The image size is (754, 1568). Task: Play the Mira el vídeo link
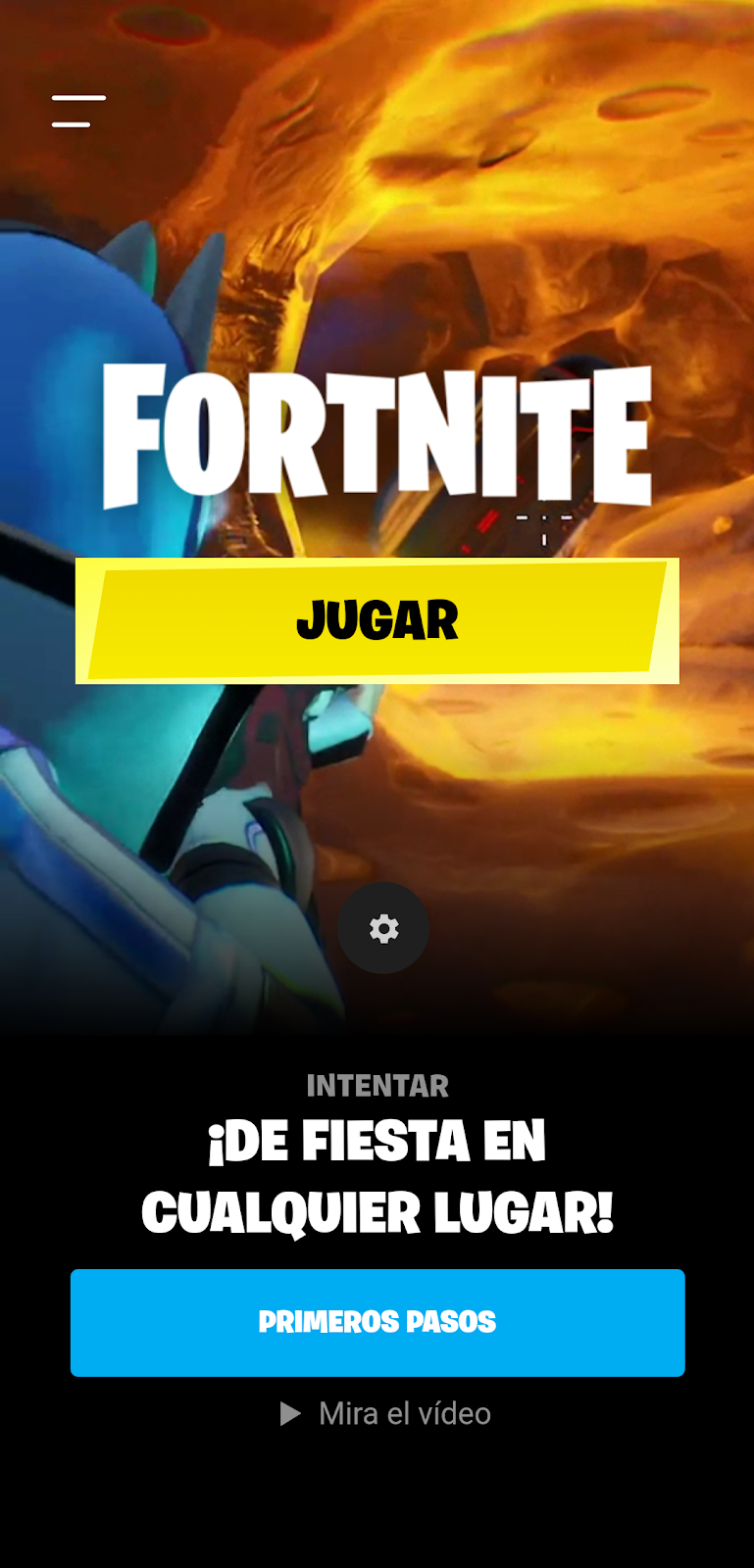point(385,1413)
